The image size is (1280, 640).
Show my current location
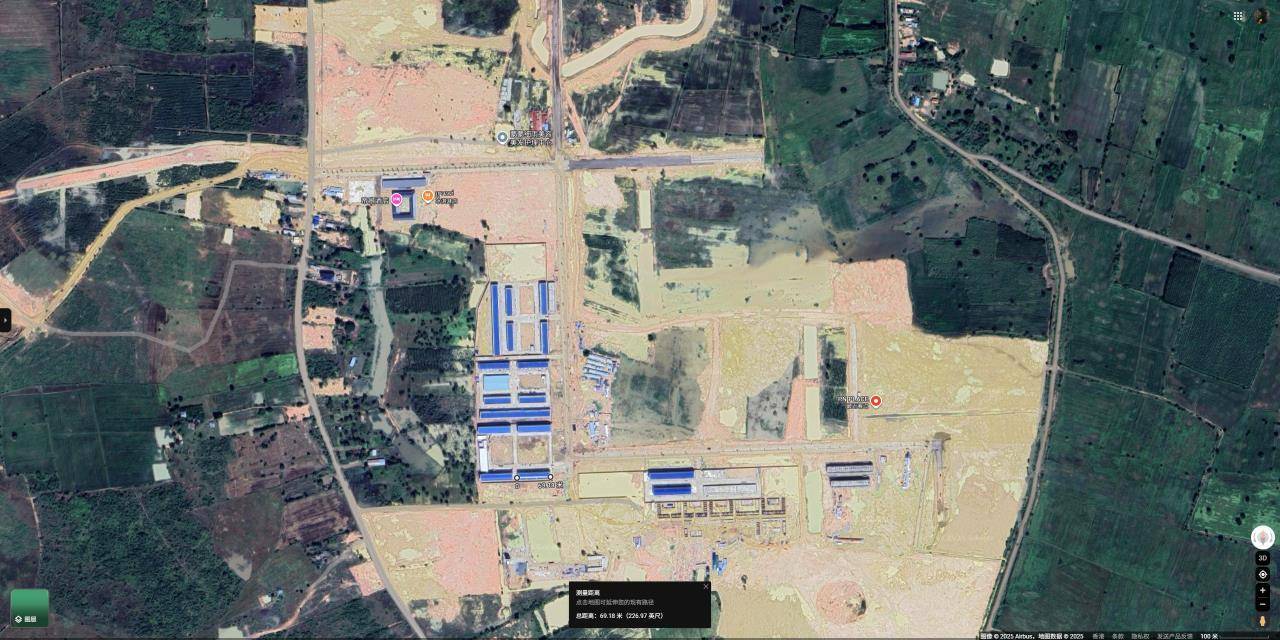coord(1263,574)
